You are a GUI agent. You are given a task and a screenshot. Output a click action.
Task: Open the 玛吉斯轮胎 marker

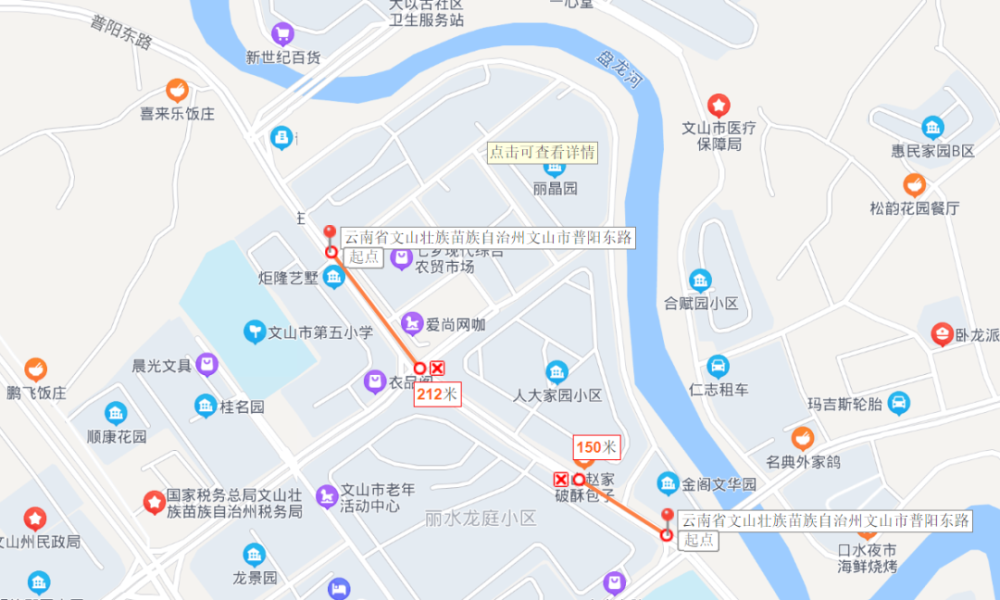tap(899, 404)
